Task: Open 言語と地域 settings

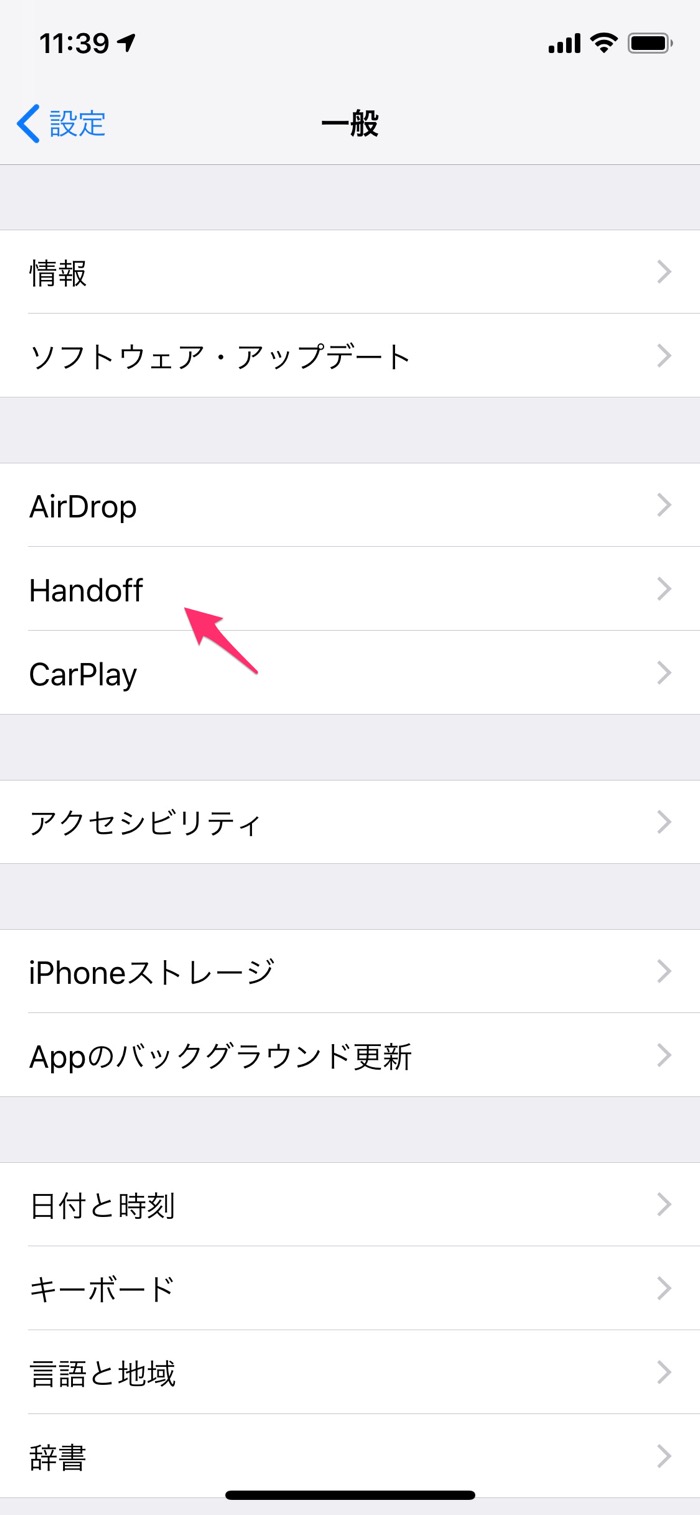Action: [x=350, y=1372]
